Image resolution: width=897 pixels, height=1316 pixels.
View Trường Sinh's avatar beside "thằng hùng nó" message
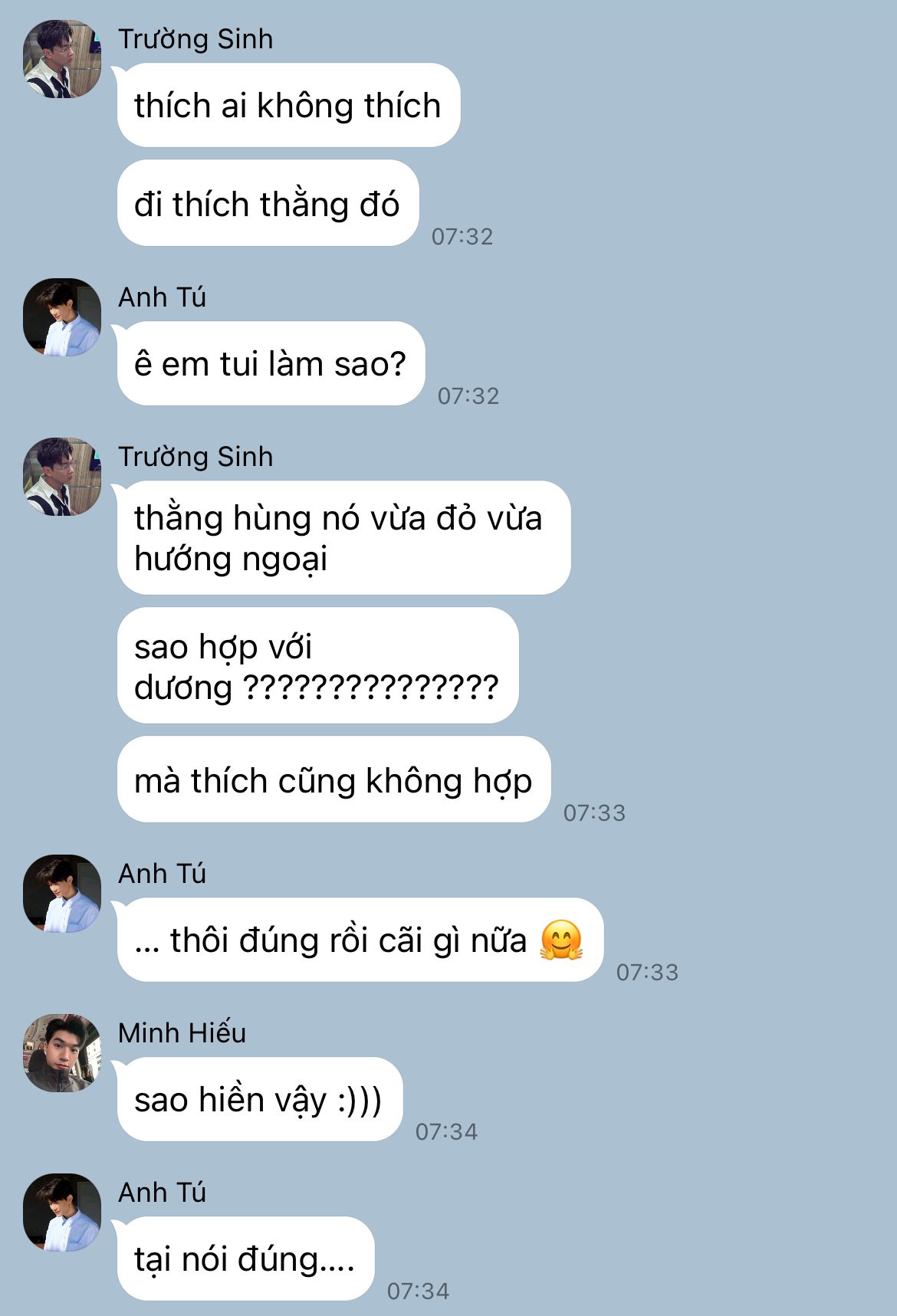(x=62, y=477)
